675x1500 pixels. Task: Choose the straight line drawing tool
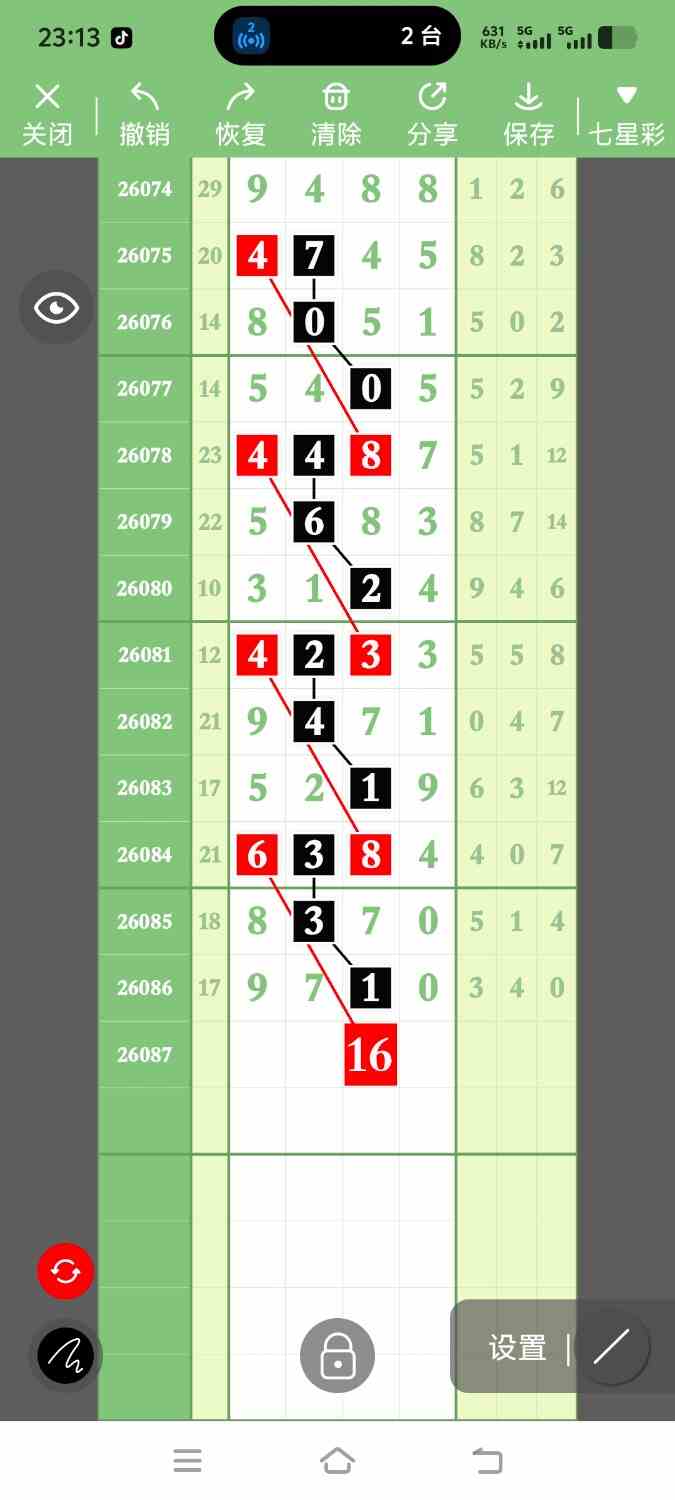click(611, 1347)
